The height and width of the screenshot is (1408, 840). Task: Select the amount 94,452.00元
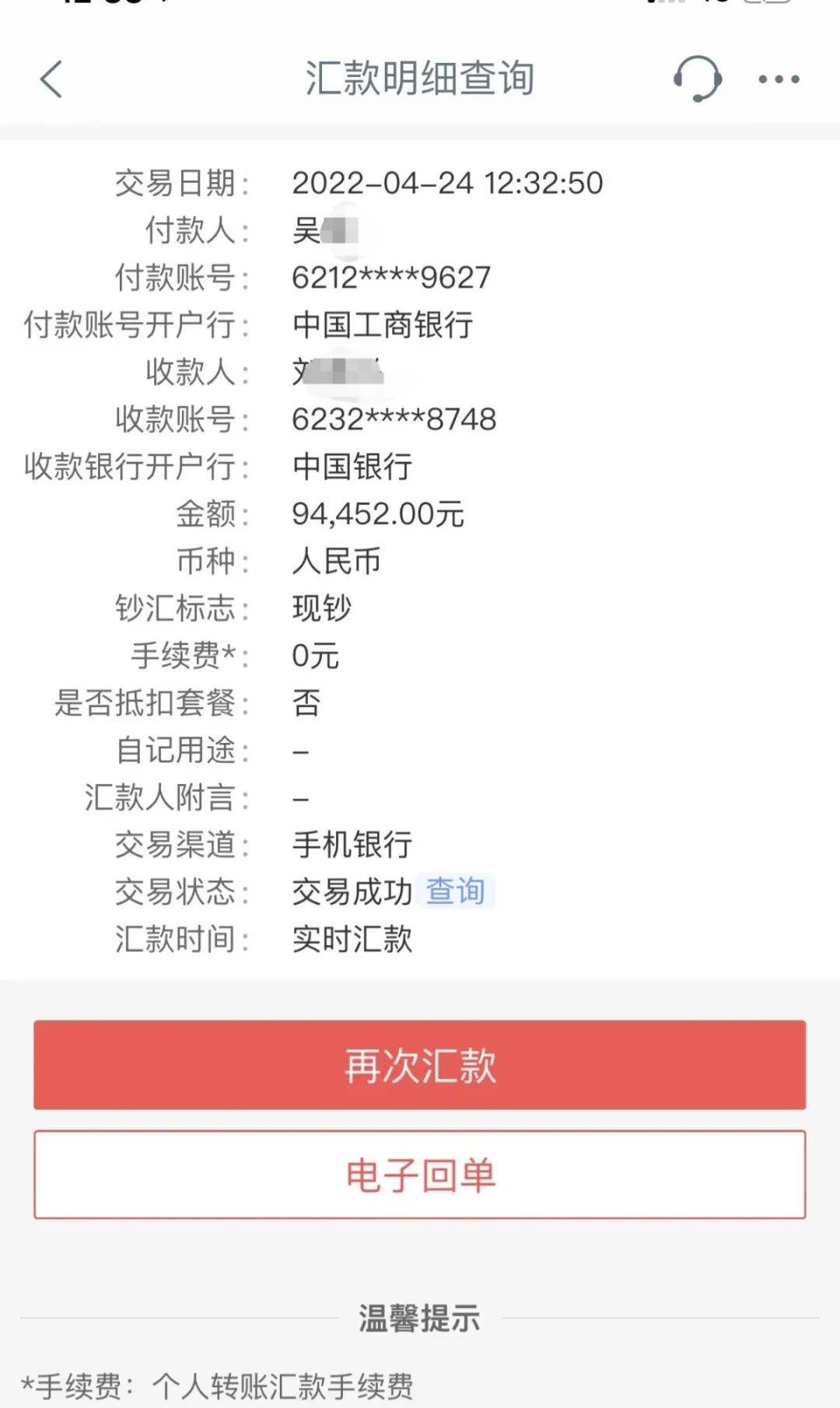click(x=377, y=514)
